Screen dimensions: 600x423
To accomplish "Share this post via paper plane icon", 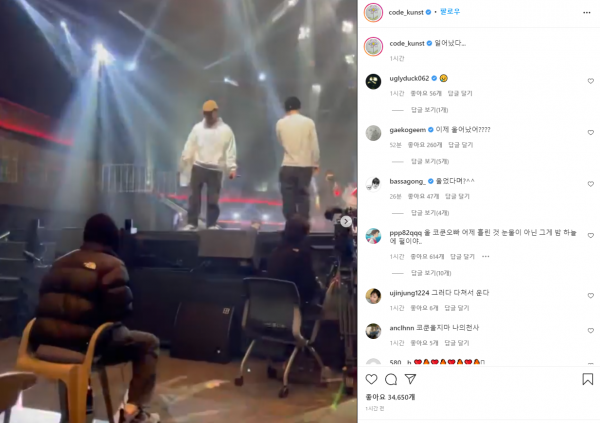I will [411, 379].
